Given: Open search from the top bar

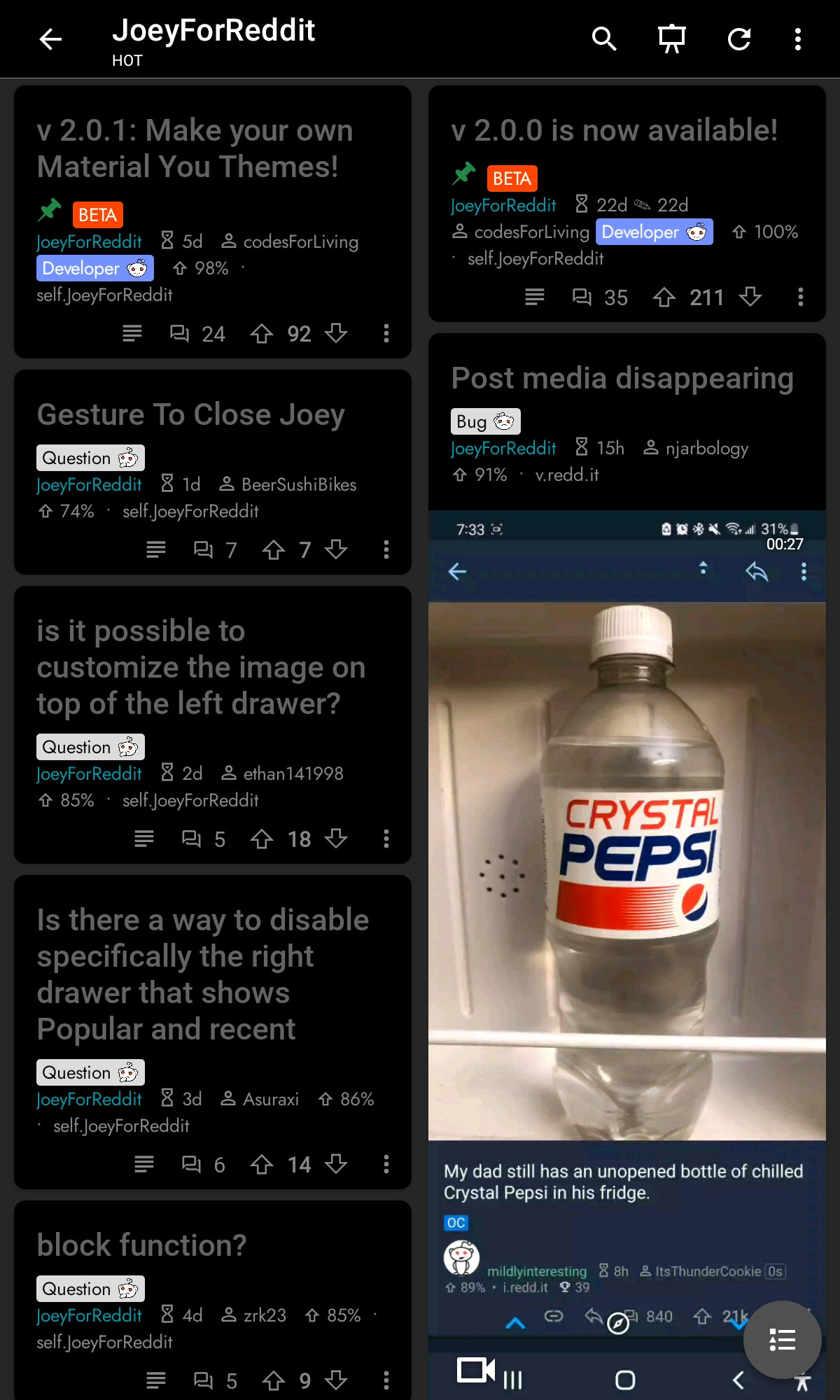Looking at the screenshot, I should coord(603,39).
